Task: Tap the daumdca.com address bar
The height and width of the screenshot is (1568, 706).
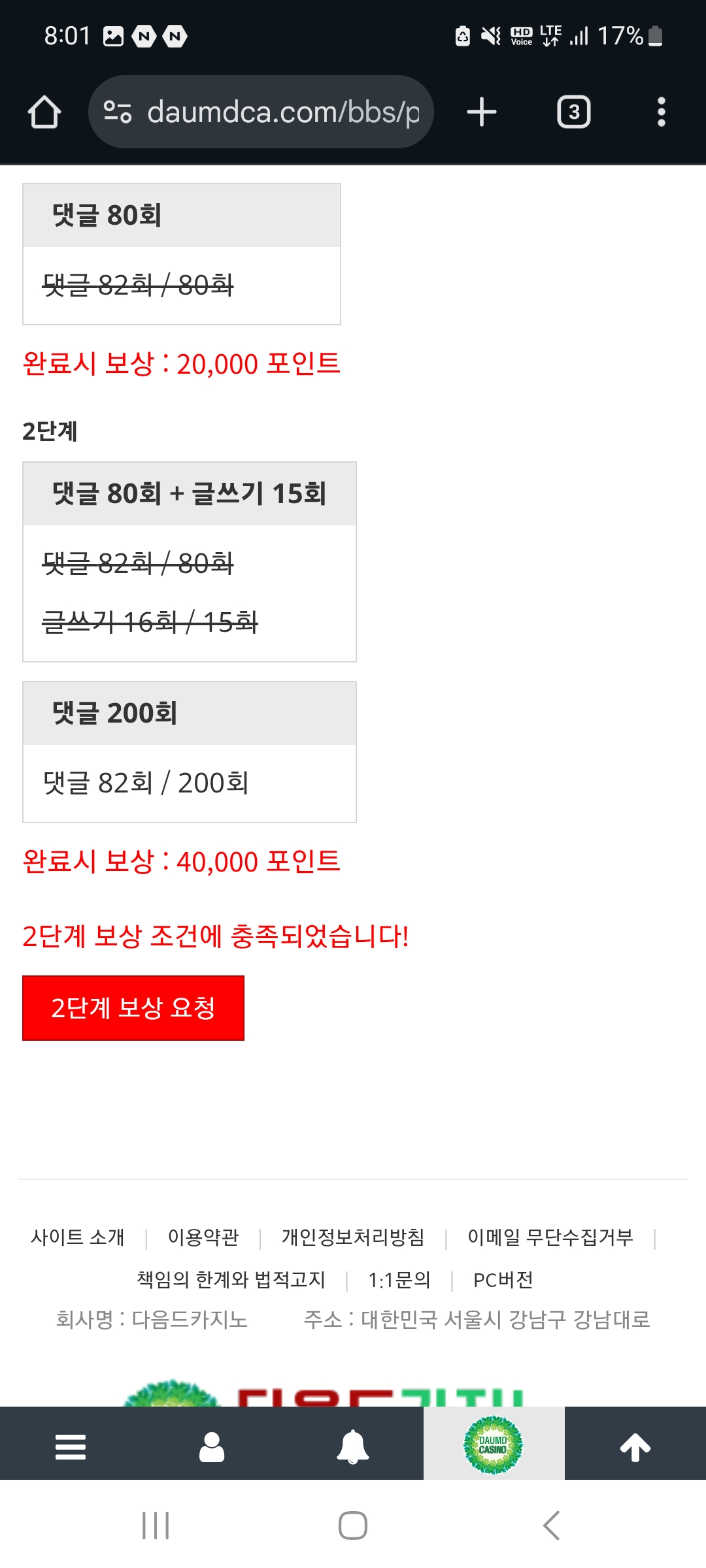Action: coord(261,112)
